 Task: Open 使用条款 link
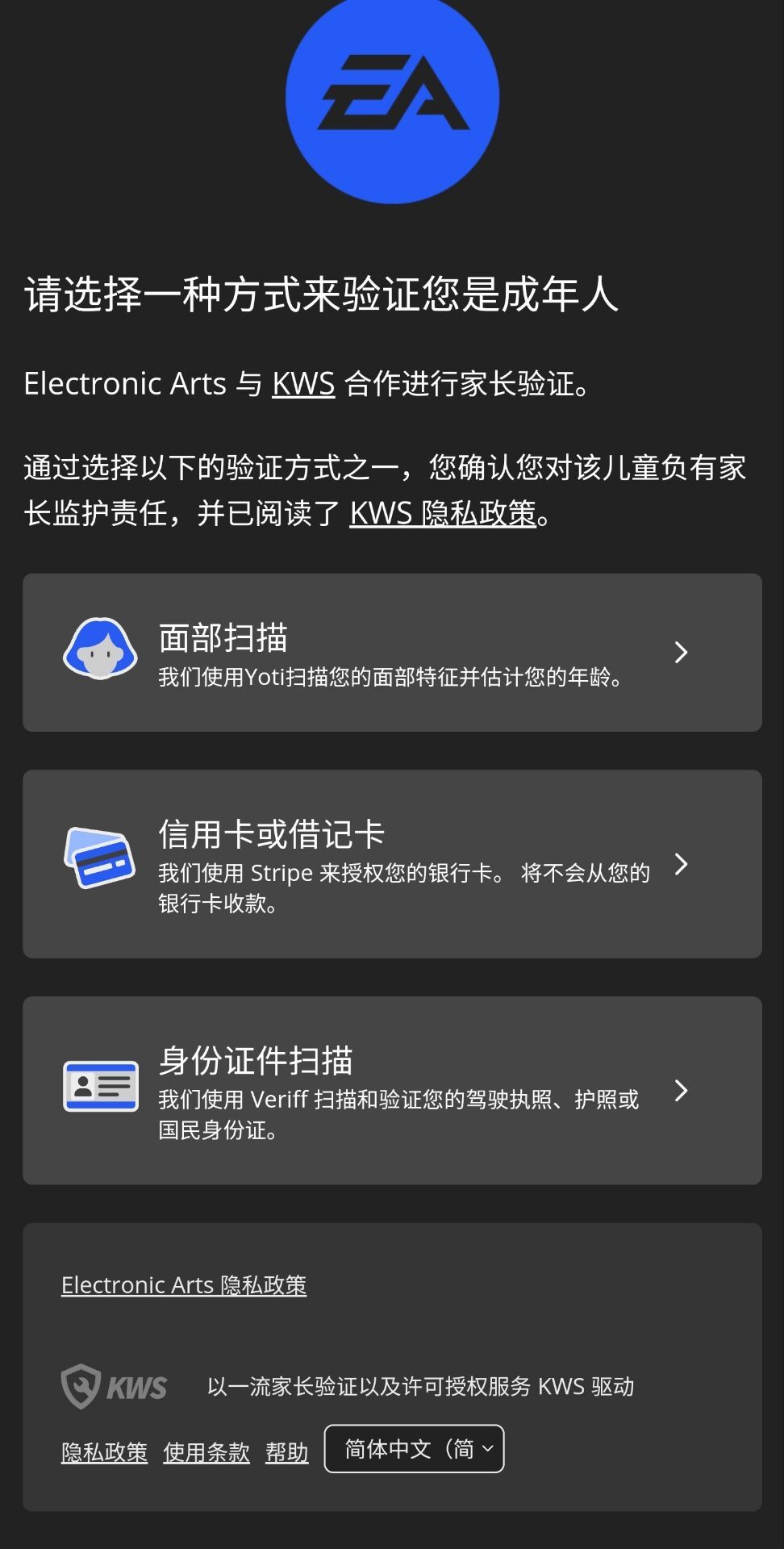click(206, 1452)
